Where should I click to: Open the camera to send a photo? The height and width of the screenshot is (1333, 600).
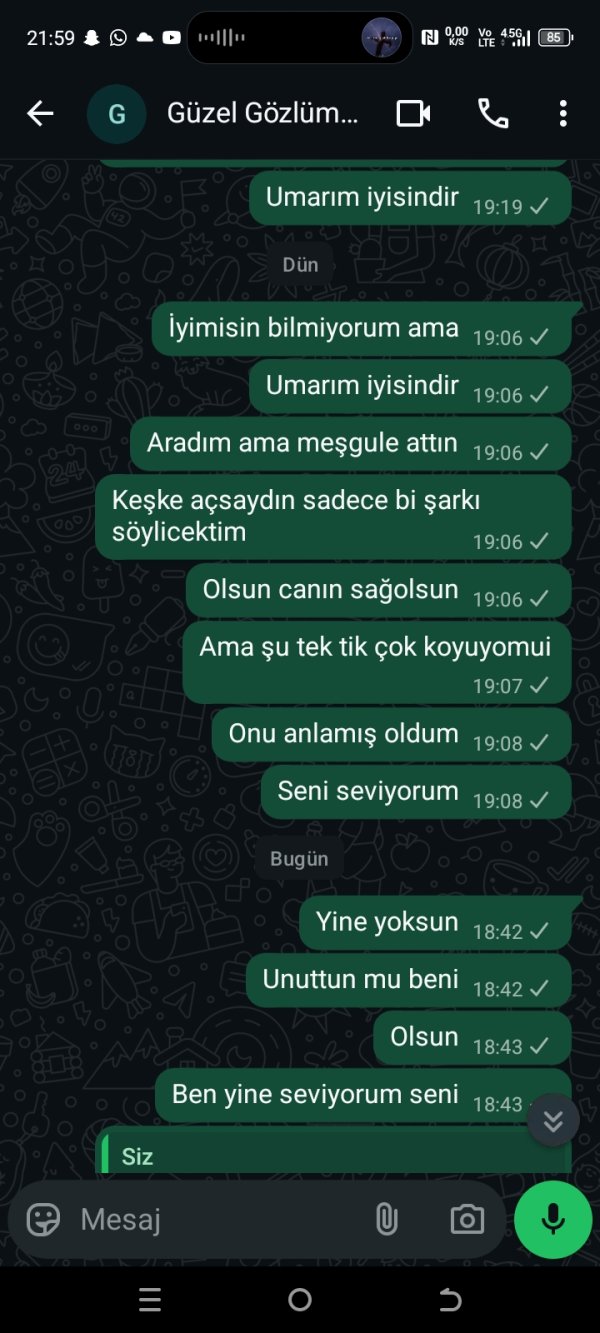(466, 1219)
